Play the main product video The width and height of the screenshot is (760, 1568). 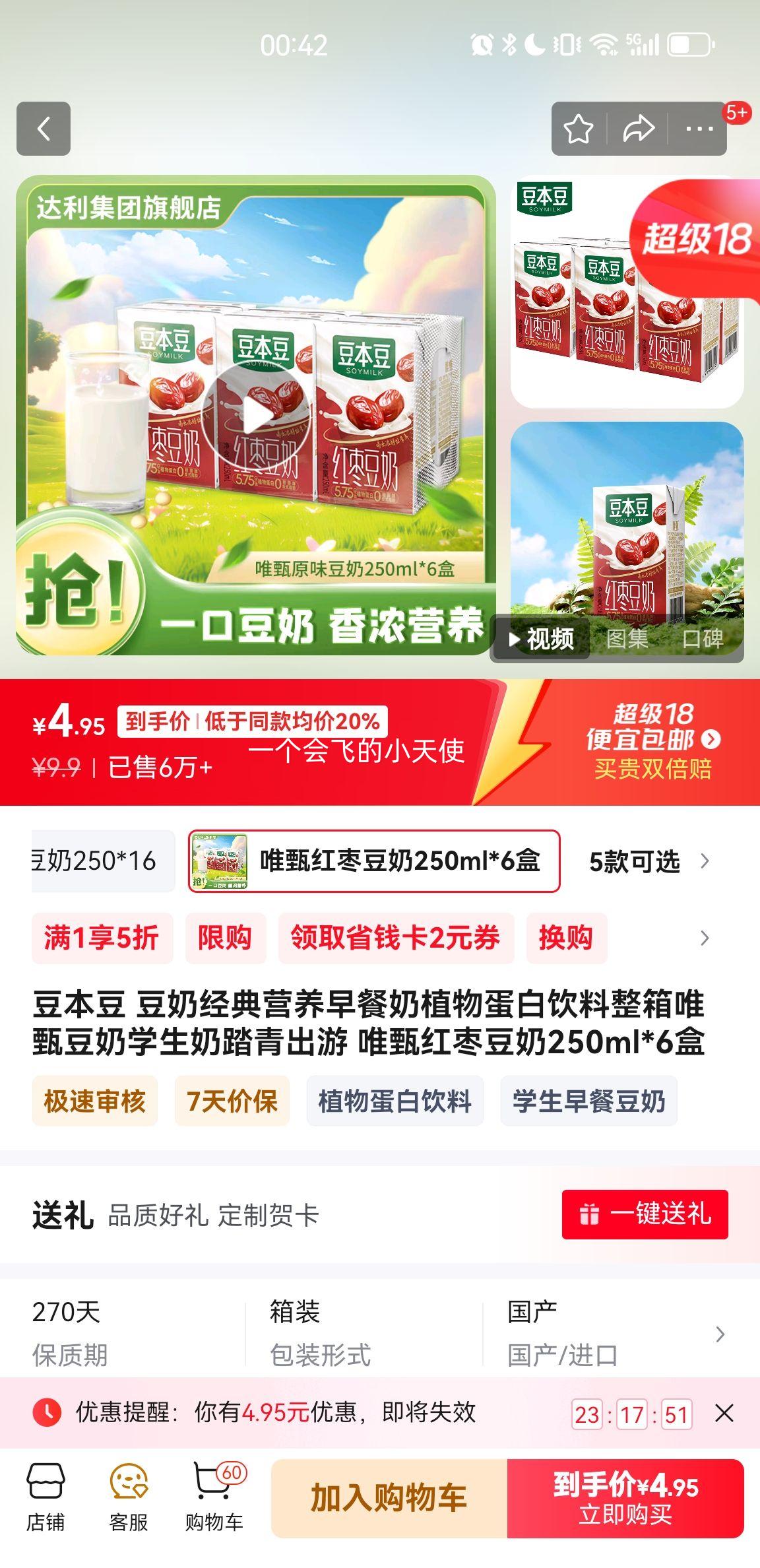[x=257, y=414]
